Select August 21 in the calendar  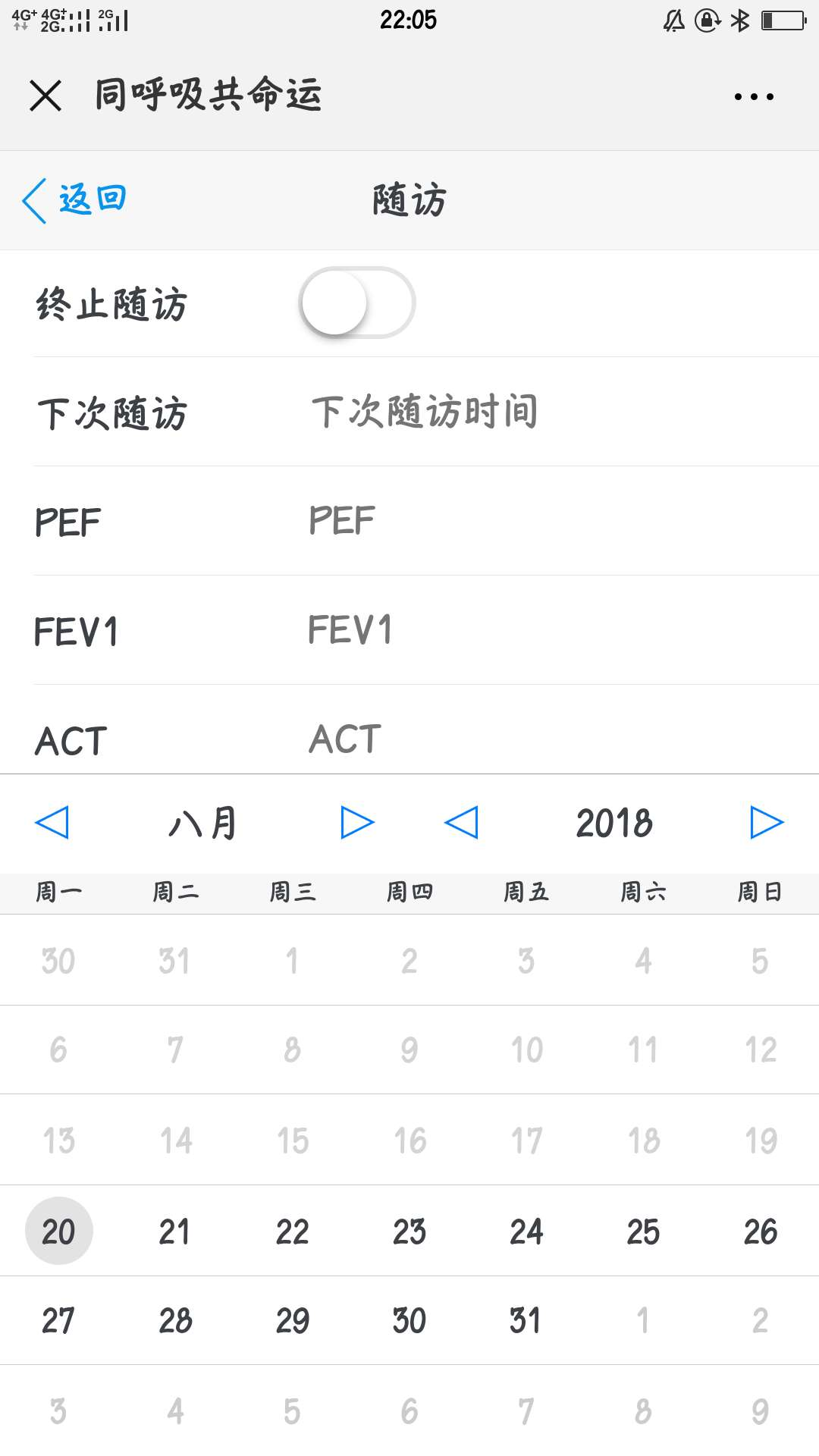[x=175, y=1232]
